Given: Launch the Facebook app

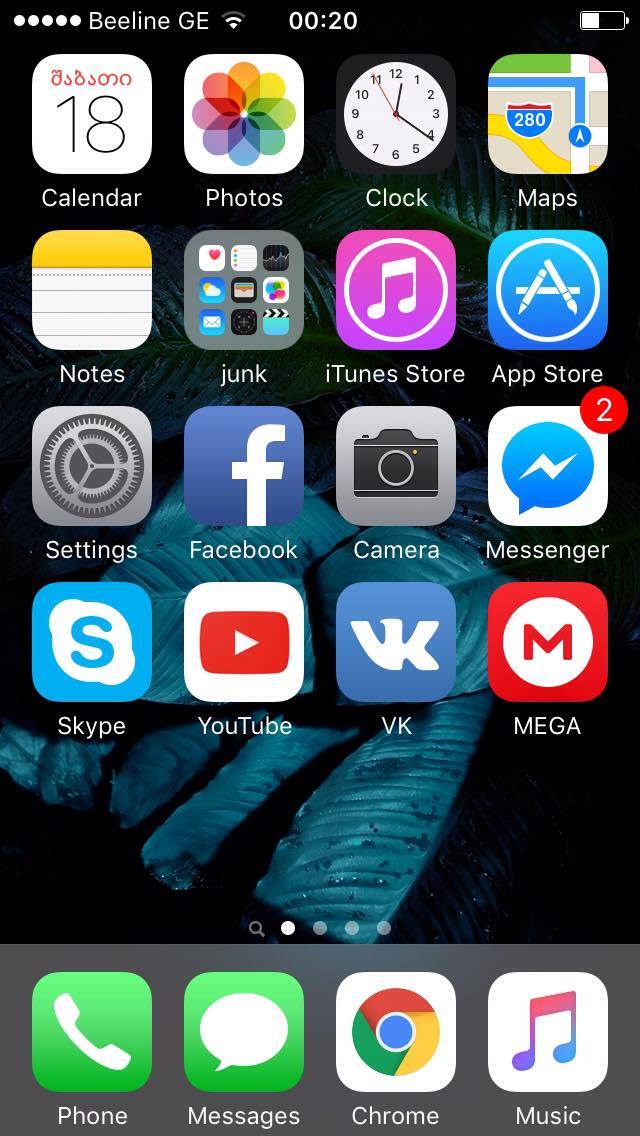Looking at the screenshot, I should click(x=244, y=466).
